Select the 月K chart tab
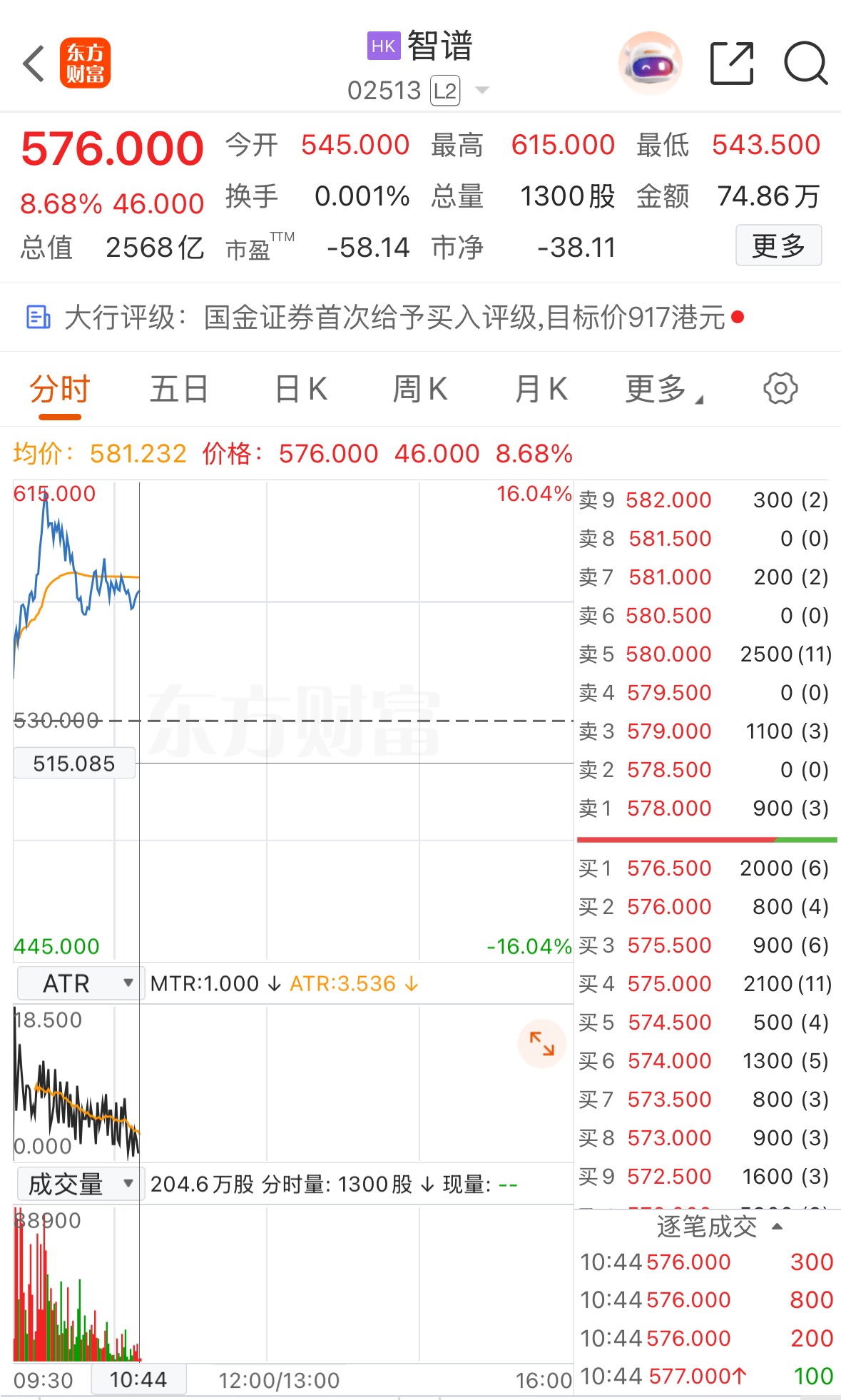 [x=541, y=390]
